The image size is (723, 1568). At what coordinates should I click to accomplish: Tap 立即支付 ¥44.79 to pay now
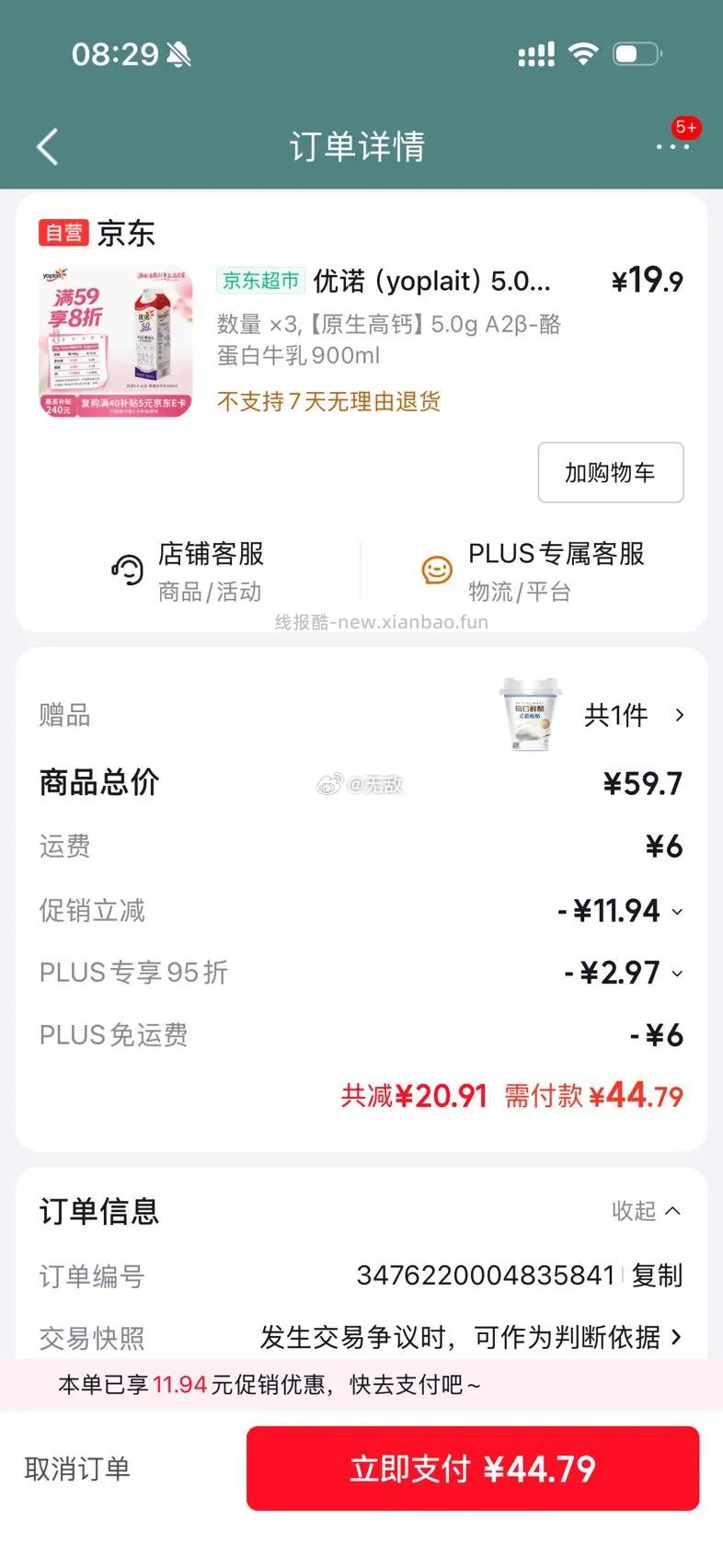(472, 1468)
